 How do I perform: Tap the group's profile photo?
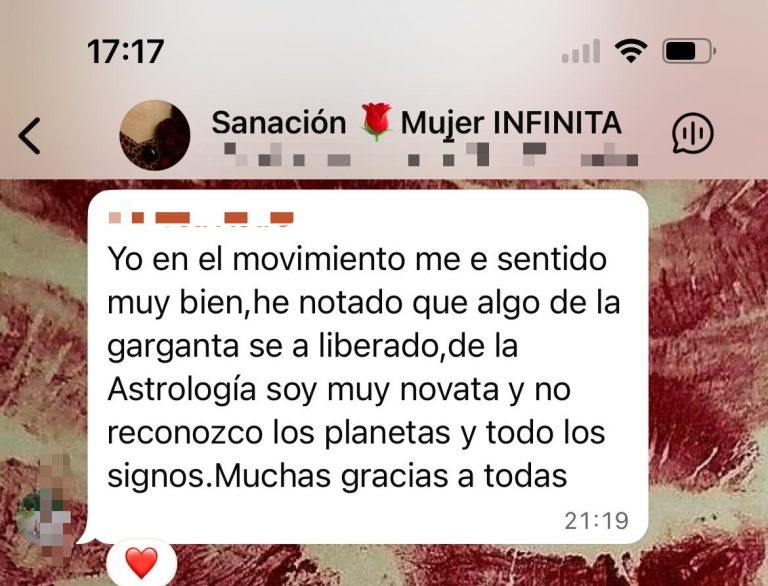pyautogui.click(x=154, y=135)
